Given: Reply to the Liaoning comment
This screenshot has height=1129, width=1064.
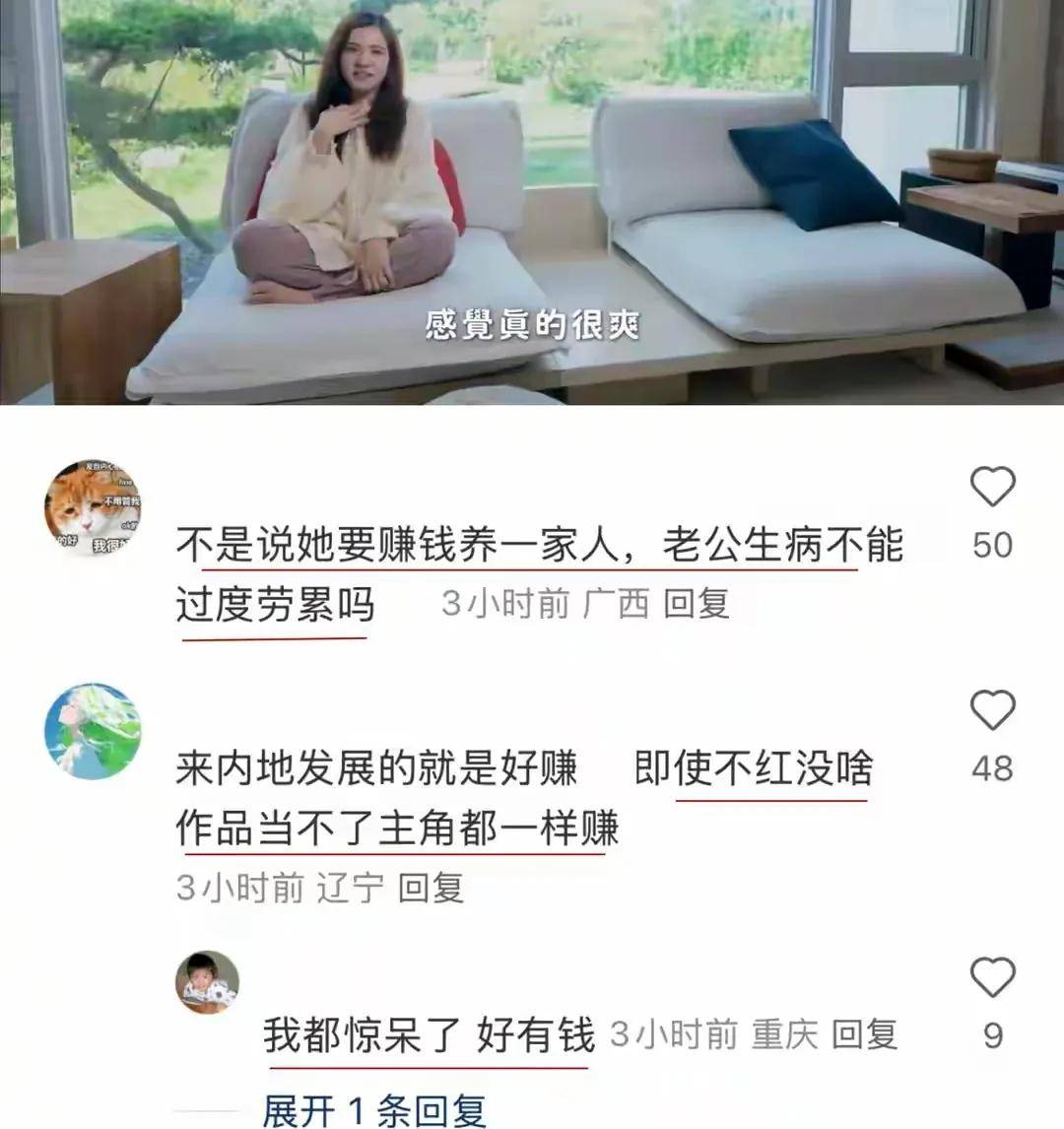Looking at the screenshot, I should point(431,888).
